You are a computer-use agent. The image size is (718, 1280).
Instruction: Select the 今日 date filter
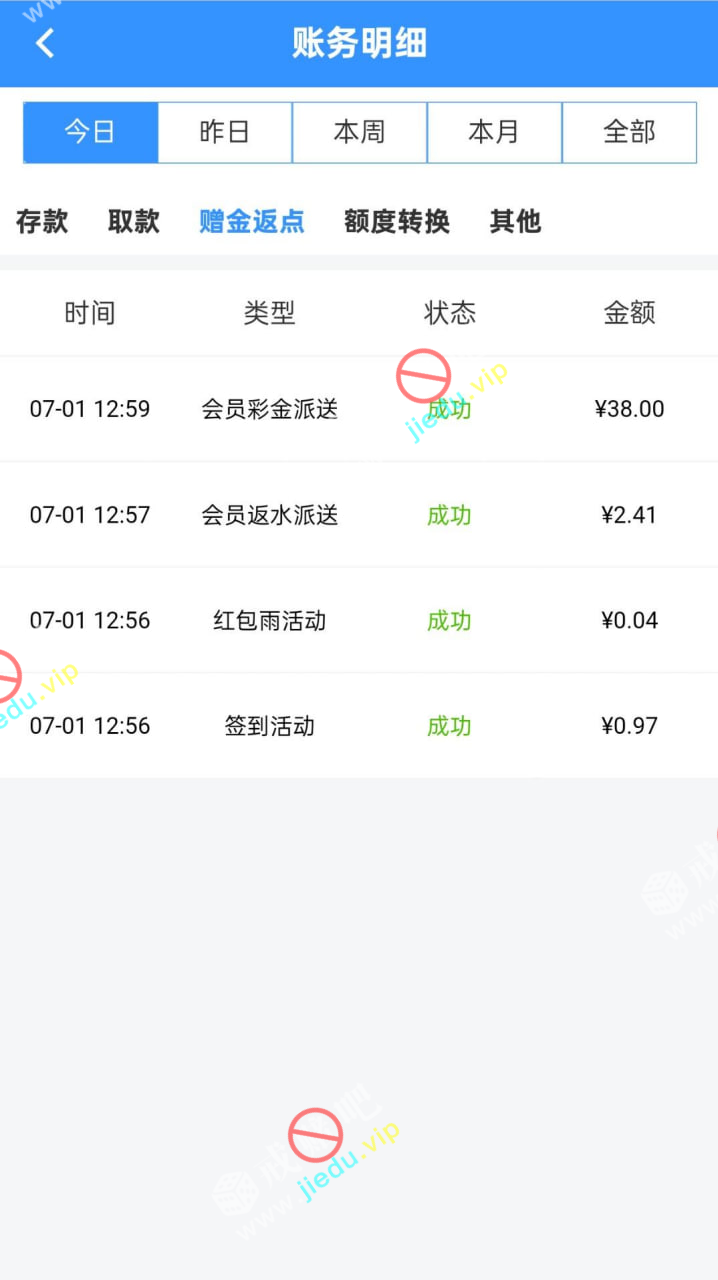[91, 132]
